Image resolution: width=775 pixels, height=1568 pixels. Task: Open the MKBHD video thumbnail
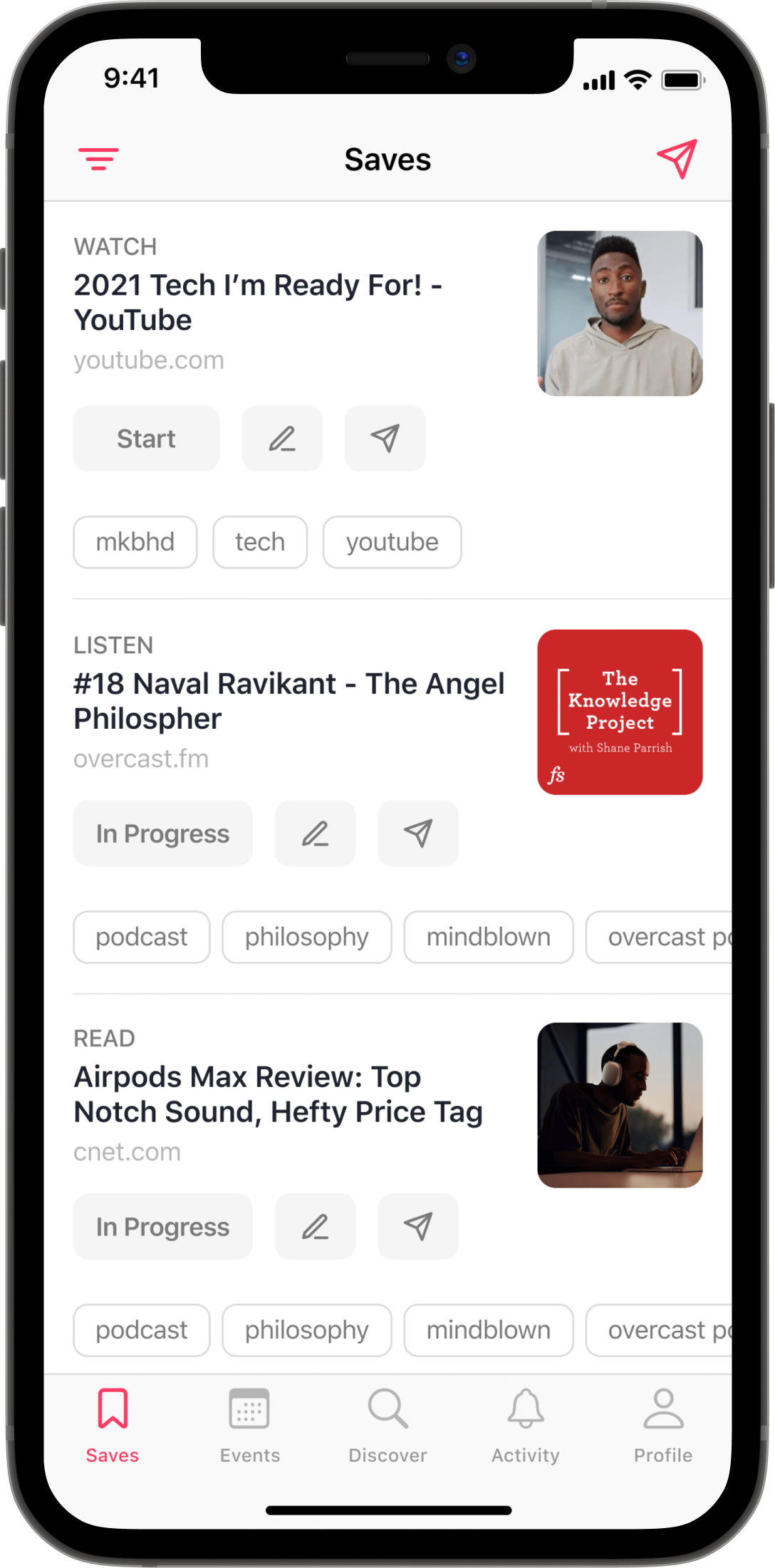pyautogui.click(x=620, y=313)
